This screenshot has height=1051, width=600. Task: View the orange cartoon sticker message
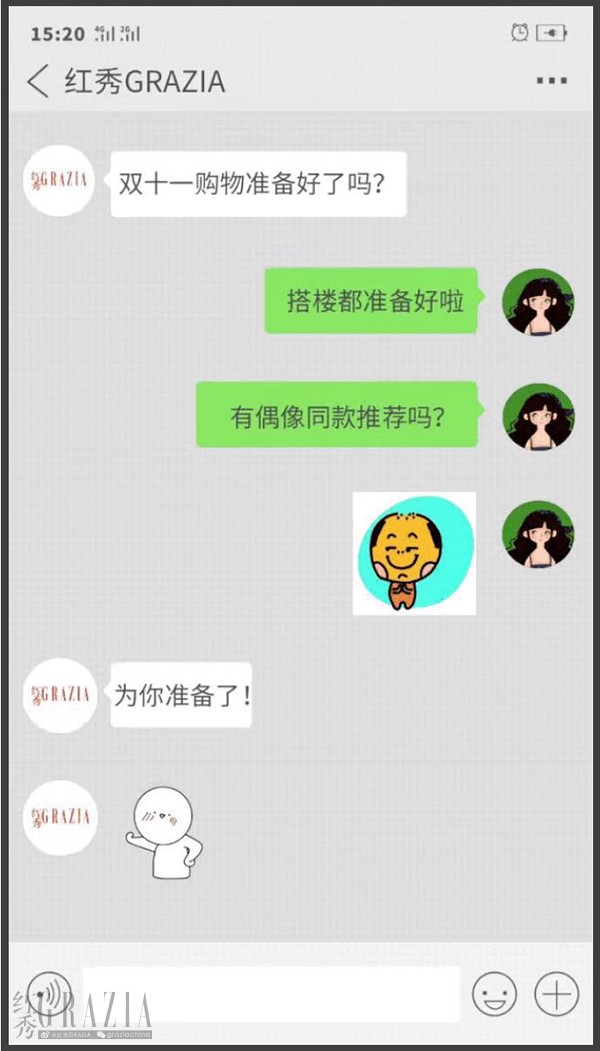click(x=414, y=553)
